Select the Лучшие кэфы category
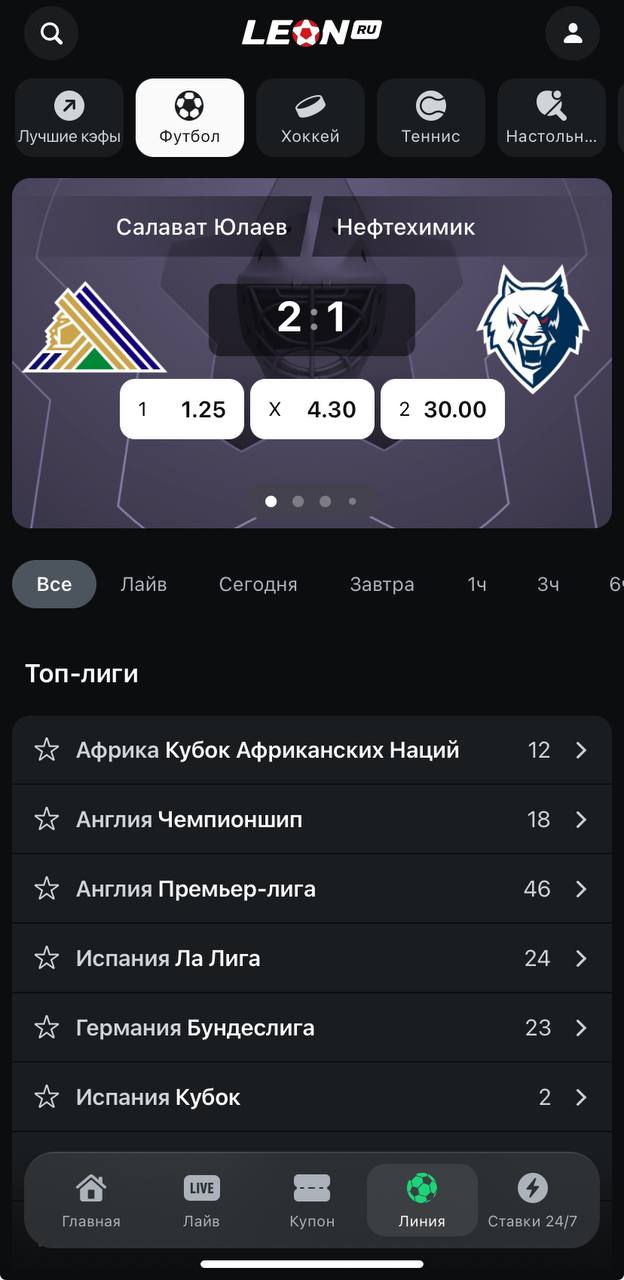Screen dimensions: 624x1280 pyautogui.click(x=69, y=118)
